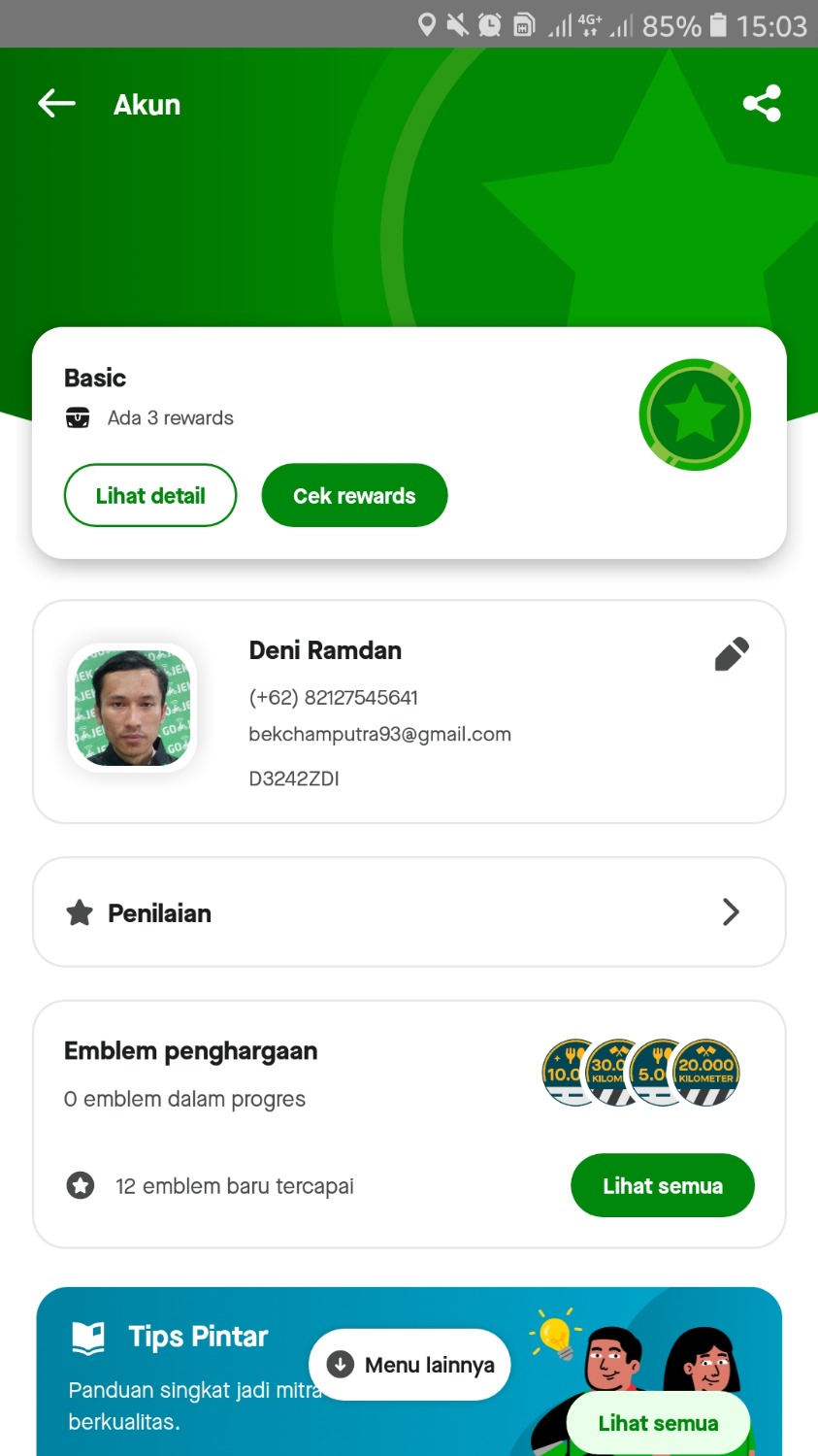The height and width of the screenshot is (1456, 818).
Task: View all emblems with Lihat semua
Action: [x=662, y=1185]
